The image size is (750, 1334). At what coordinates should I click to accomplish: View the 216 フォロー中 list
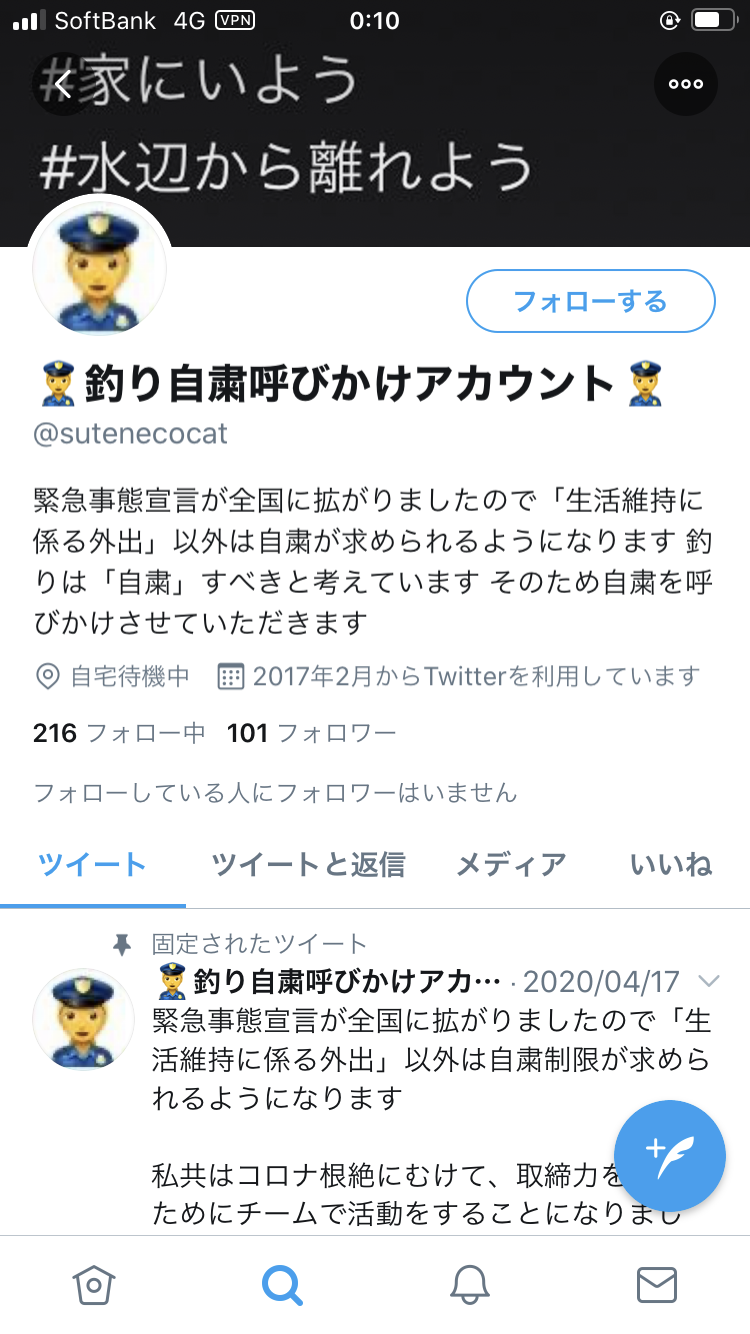coord(119,734)
